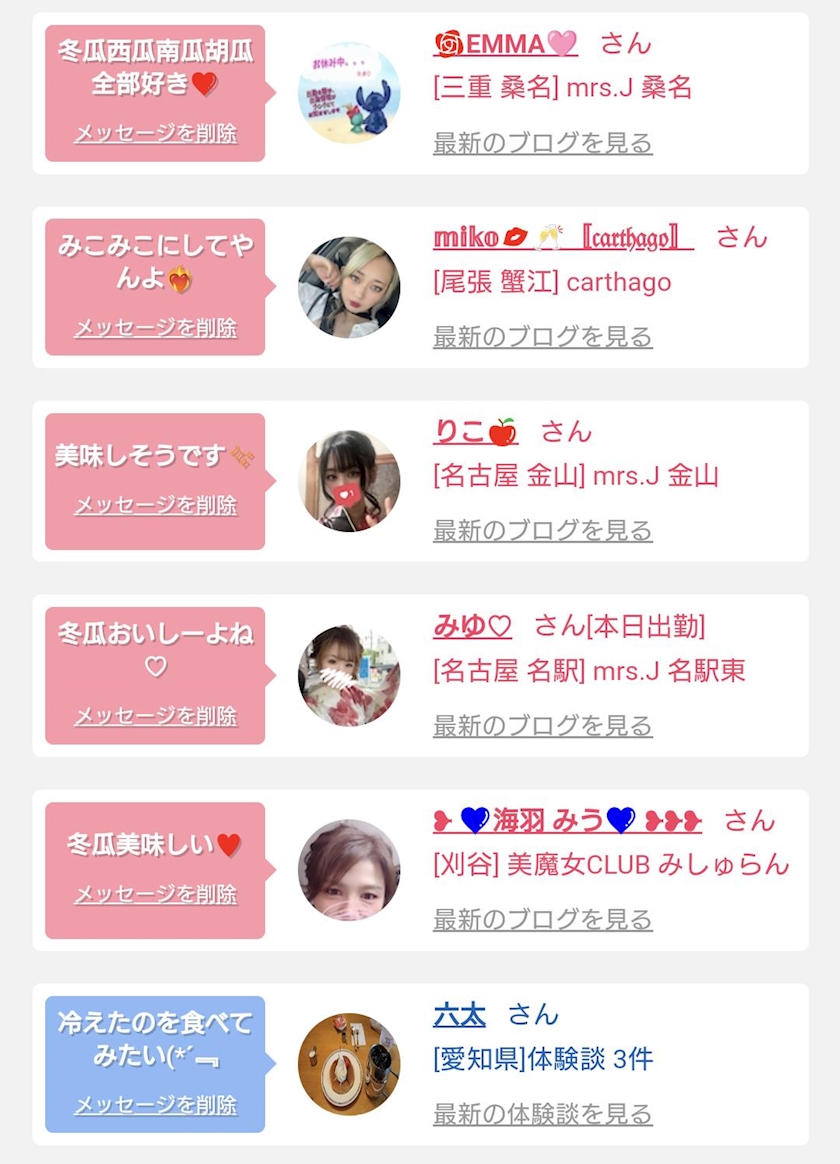This screenshot has height=1164, width=840.
Task: Delete the みこみこにしてやんよ message
Action: (x=155, y=327)
